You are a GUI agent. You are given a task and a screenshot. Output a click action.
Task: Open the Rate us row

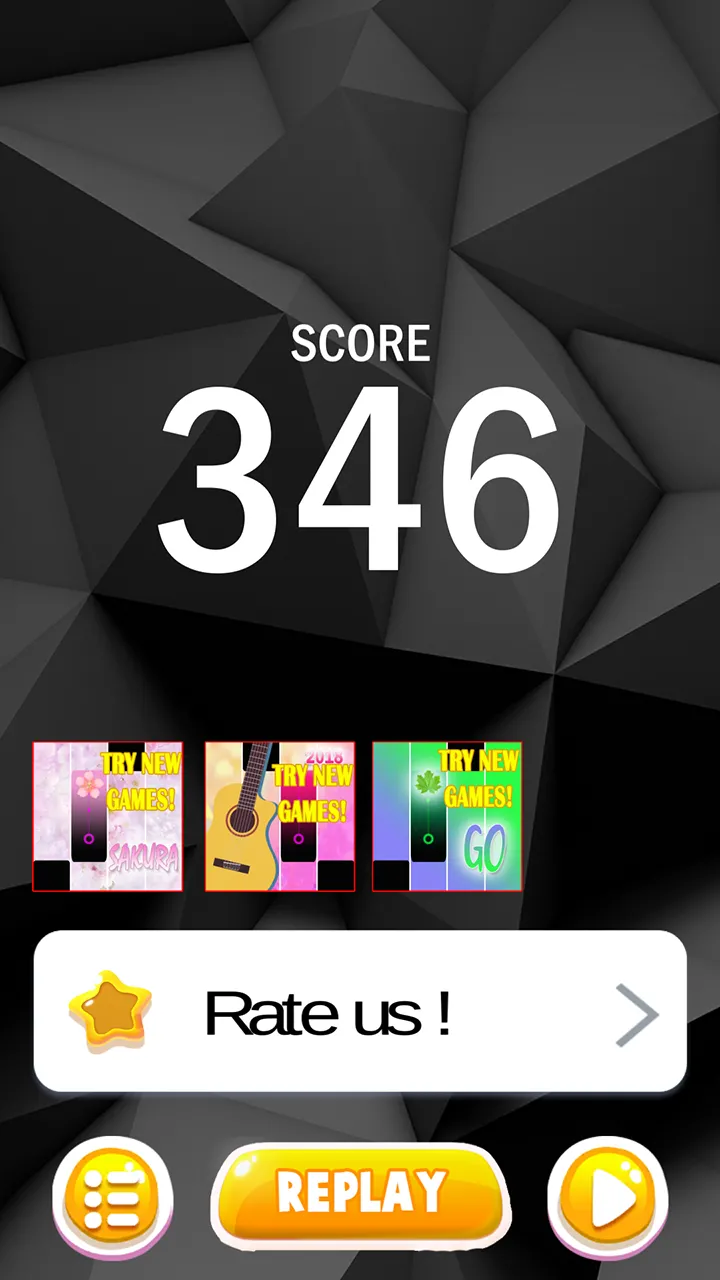360,1012
